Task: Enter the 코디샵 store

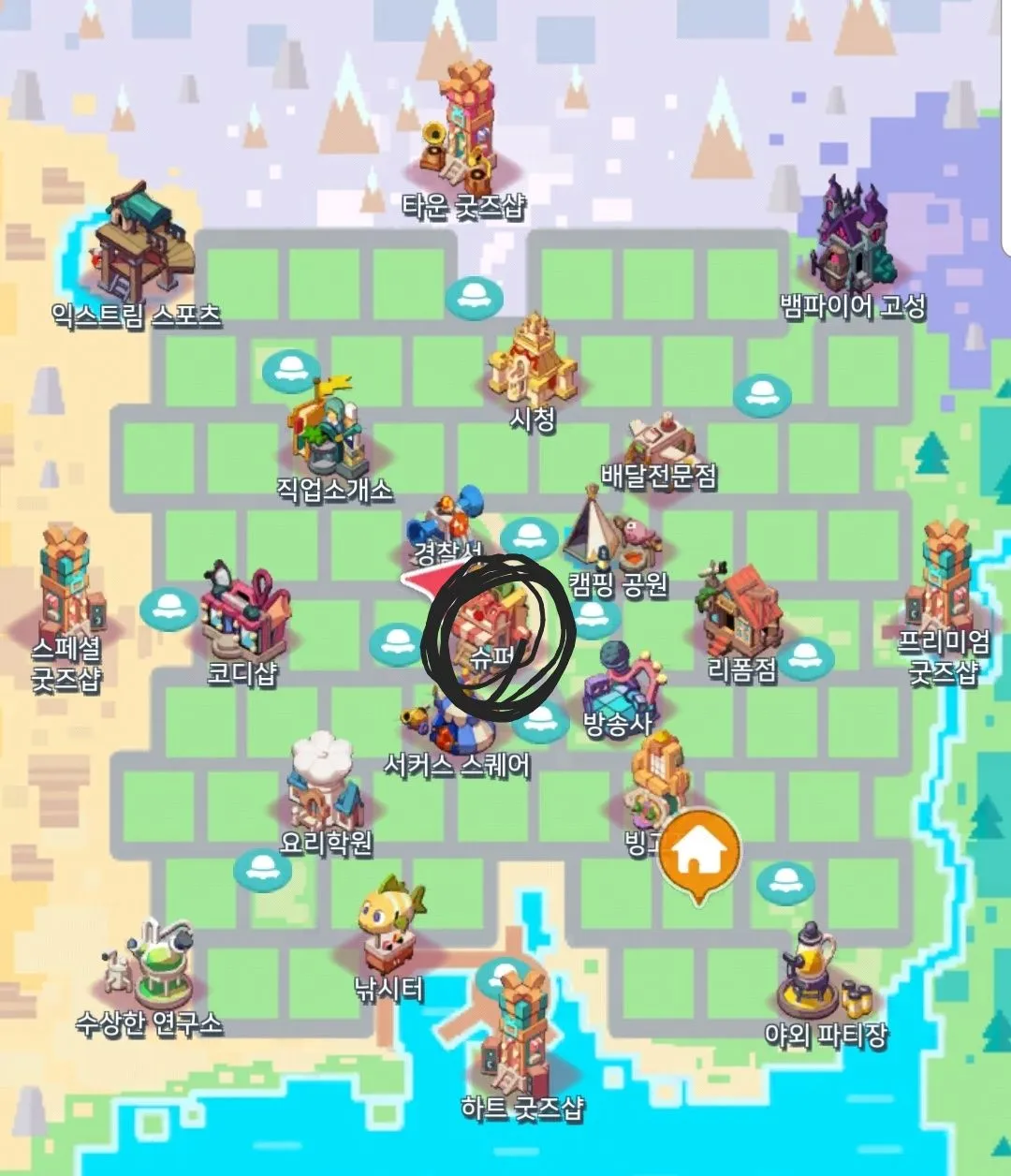Action: 243,613
